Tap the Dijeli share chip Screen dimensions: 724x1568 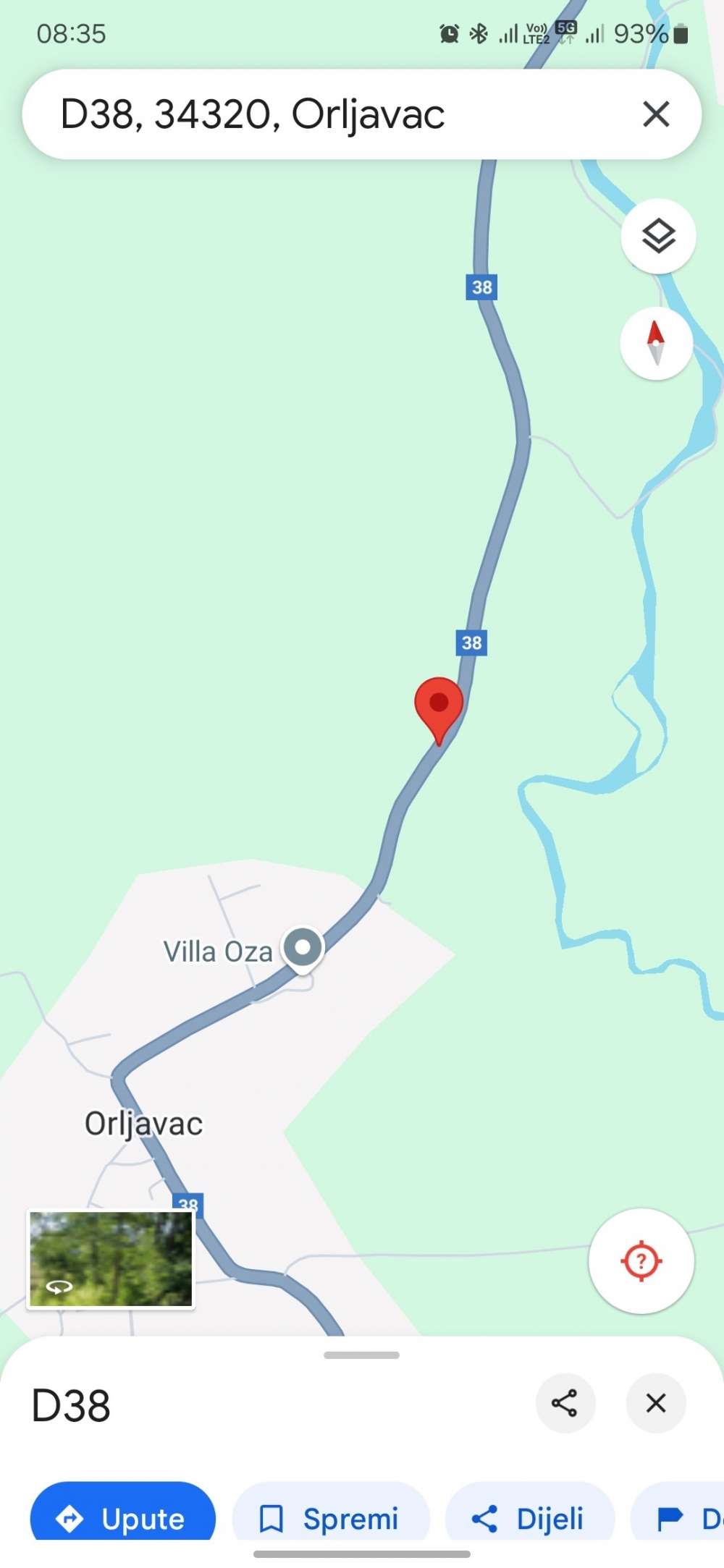click(x=529, y=1518)
